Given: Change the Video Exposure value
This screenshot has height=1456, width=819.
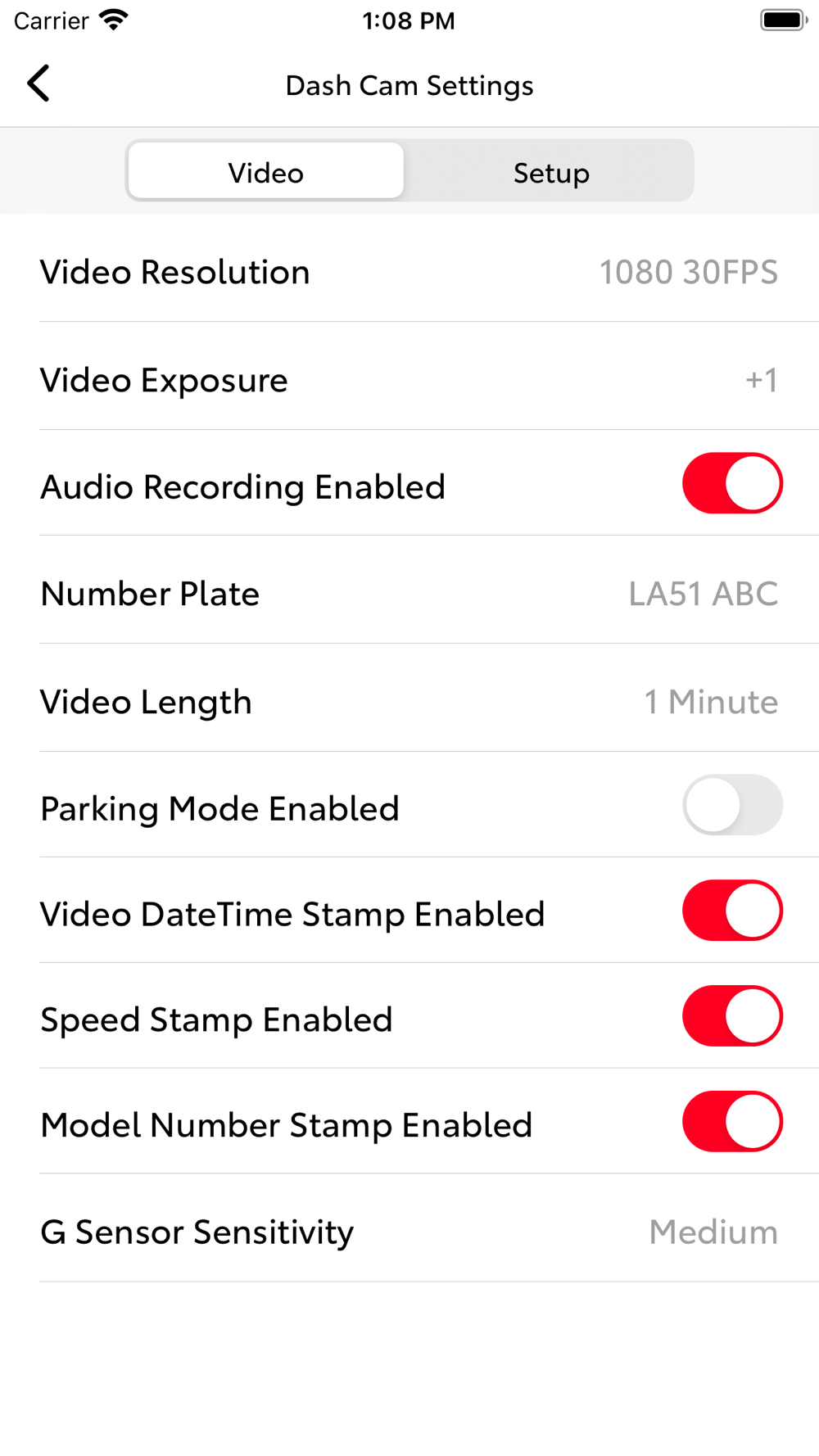Looking at the screenshot, I should [409, 380].
